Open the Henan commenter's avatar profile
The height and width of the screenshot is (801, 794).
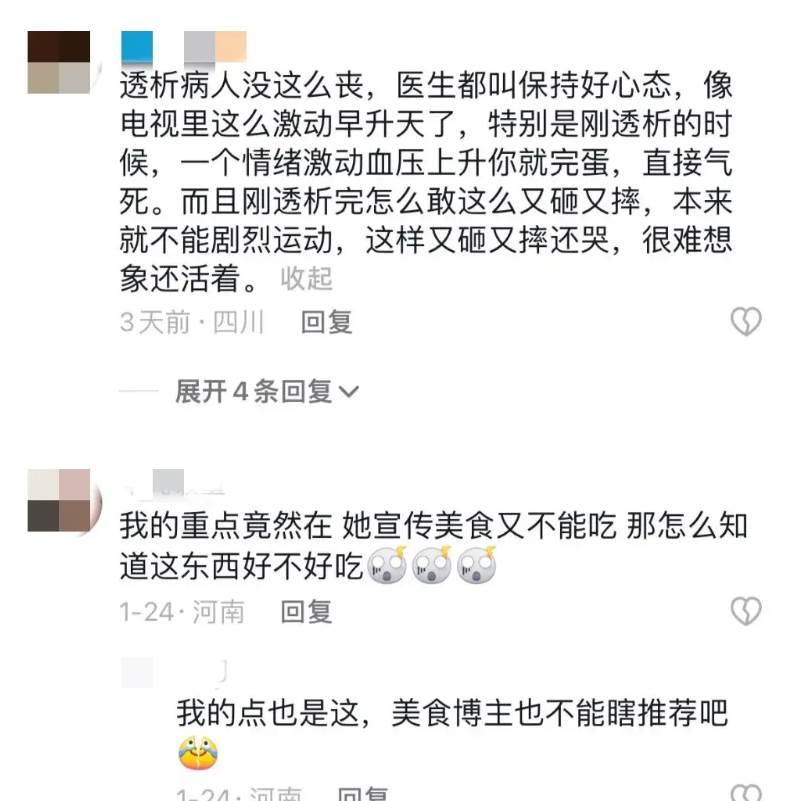pos(58,501)
